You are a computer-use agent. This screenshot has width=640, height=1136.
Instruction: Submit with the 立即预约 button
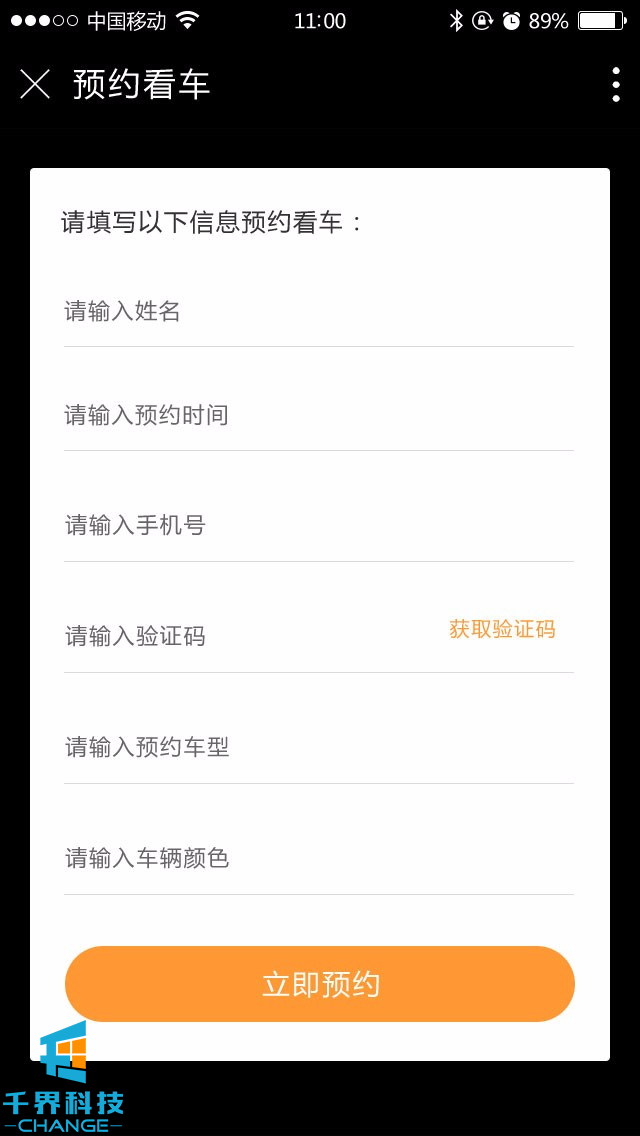(x=320, y=984)
